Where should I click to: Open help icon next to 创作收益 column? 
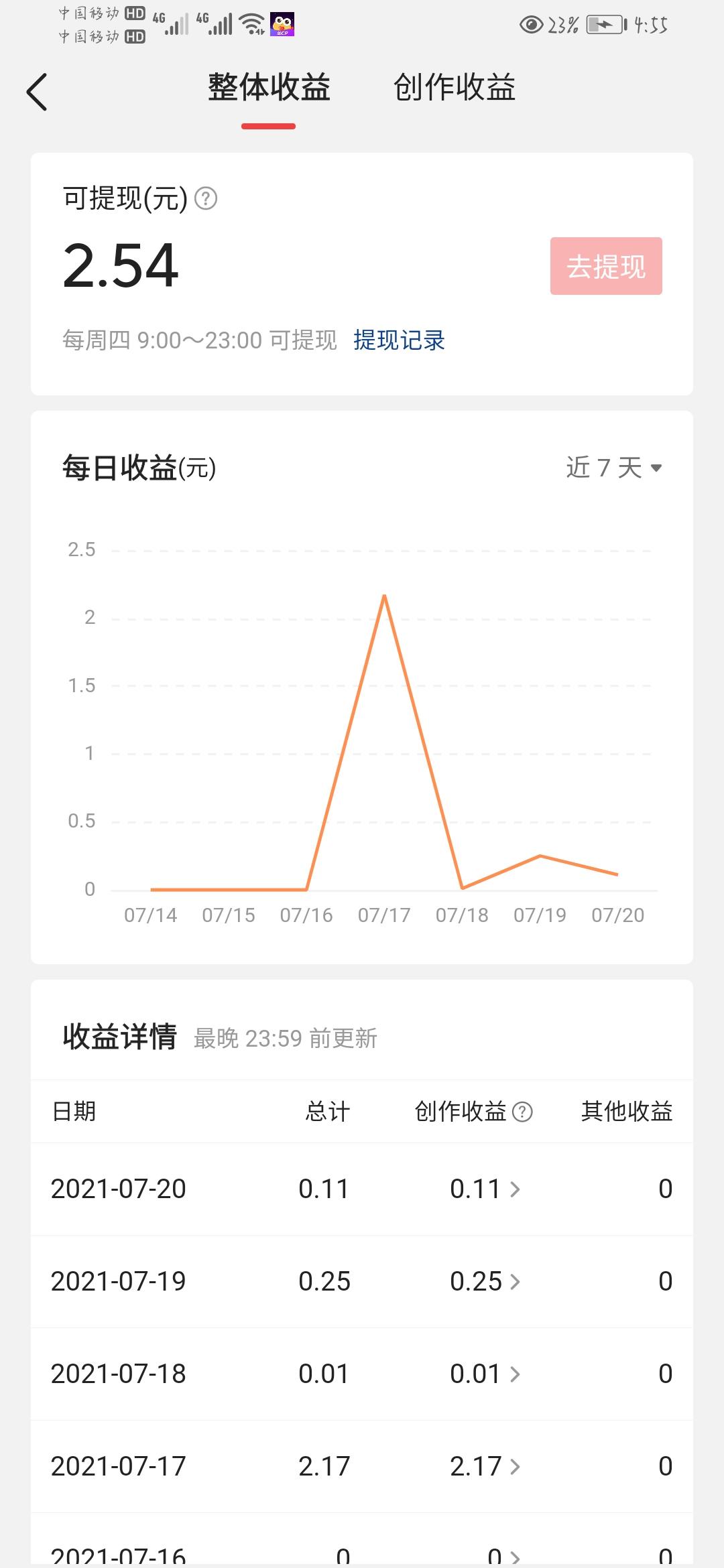(x=522, y=1112)
